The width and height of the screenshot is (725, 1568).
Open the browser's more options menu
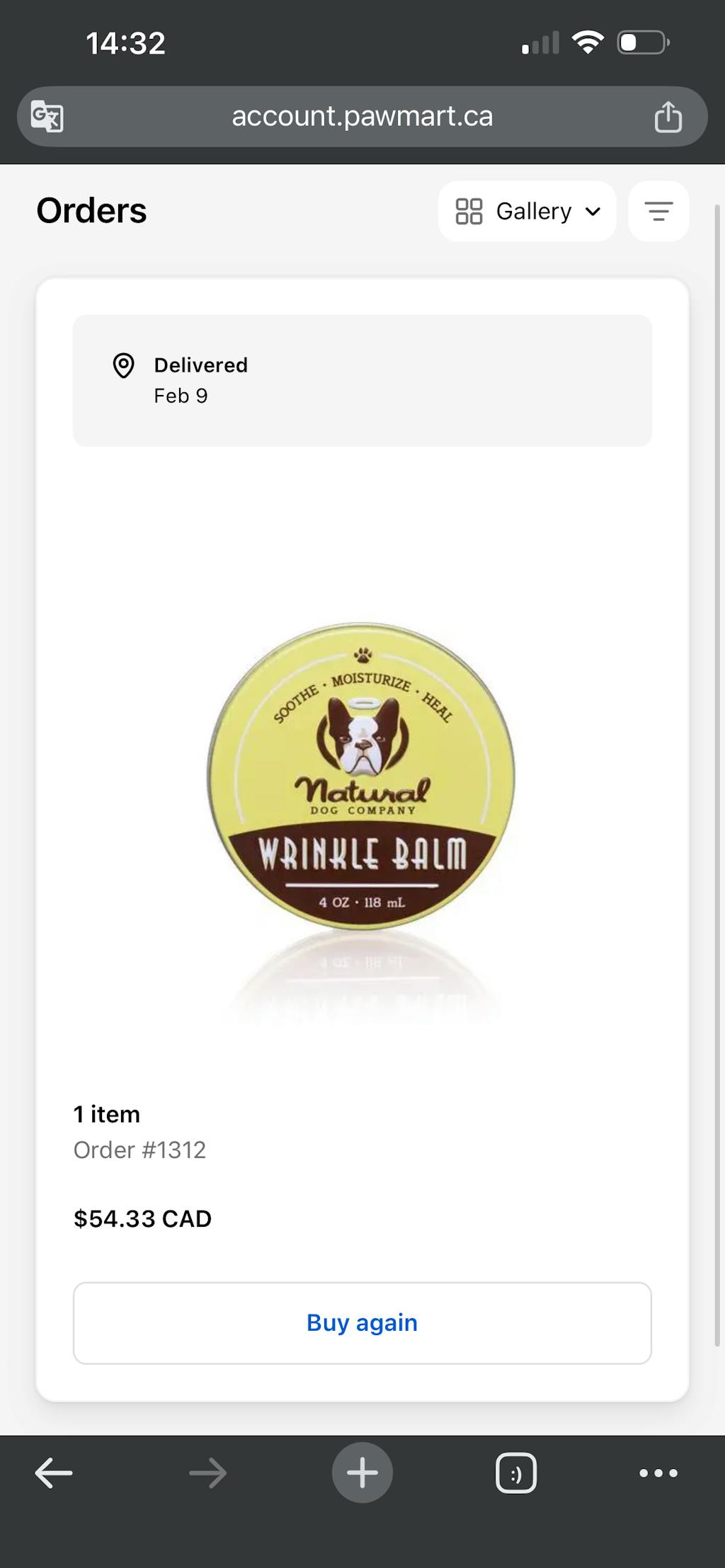(658, 1472)
